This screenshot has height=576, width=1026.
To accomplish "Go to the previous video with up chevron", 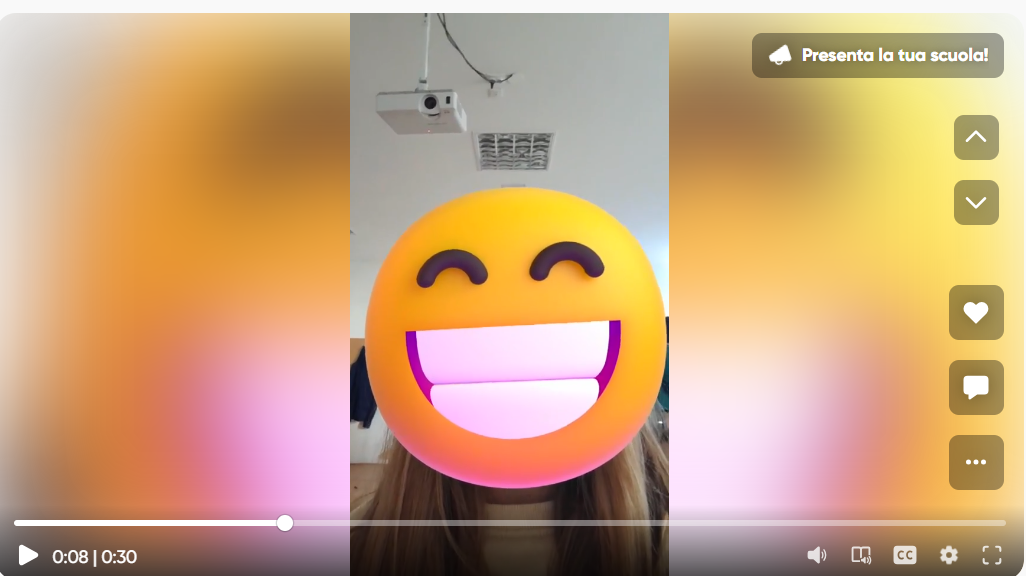I will coord(975,138).
